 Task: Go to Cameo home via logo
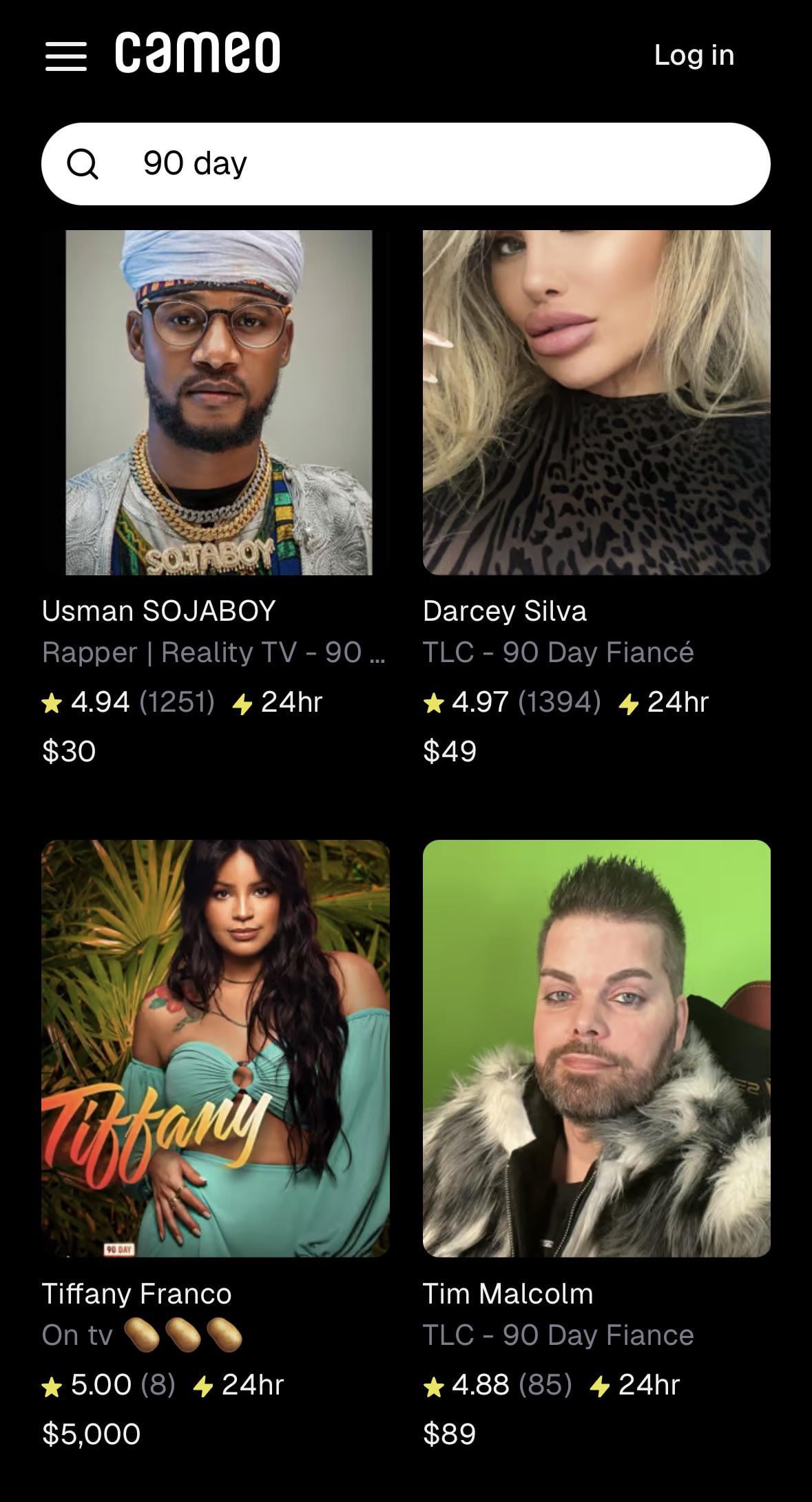[198, 53]
